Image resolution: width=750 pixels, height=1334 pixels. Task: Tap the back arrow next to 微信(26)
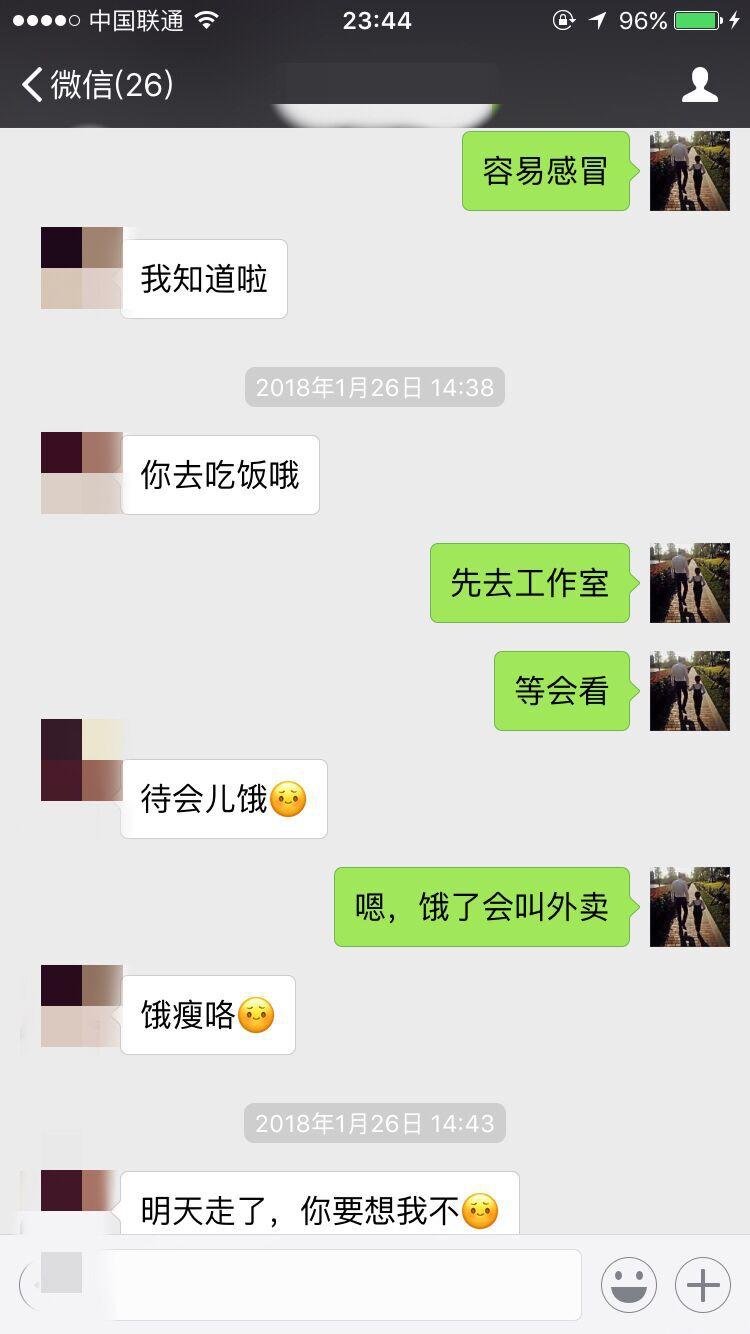(x=32, y=86)
